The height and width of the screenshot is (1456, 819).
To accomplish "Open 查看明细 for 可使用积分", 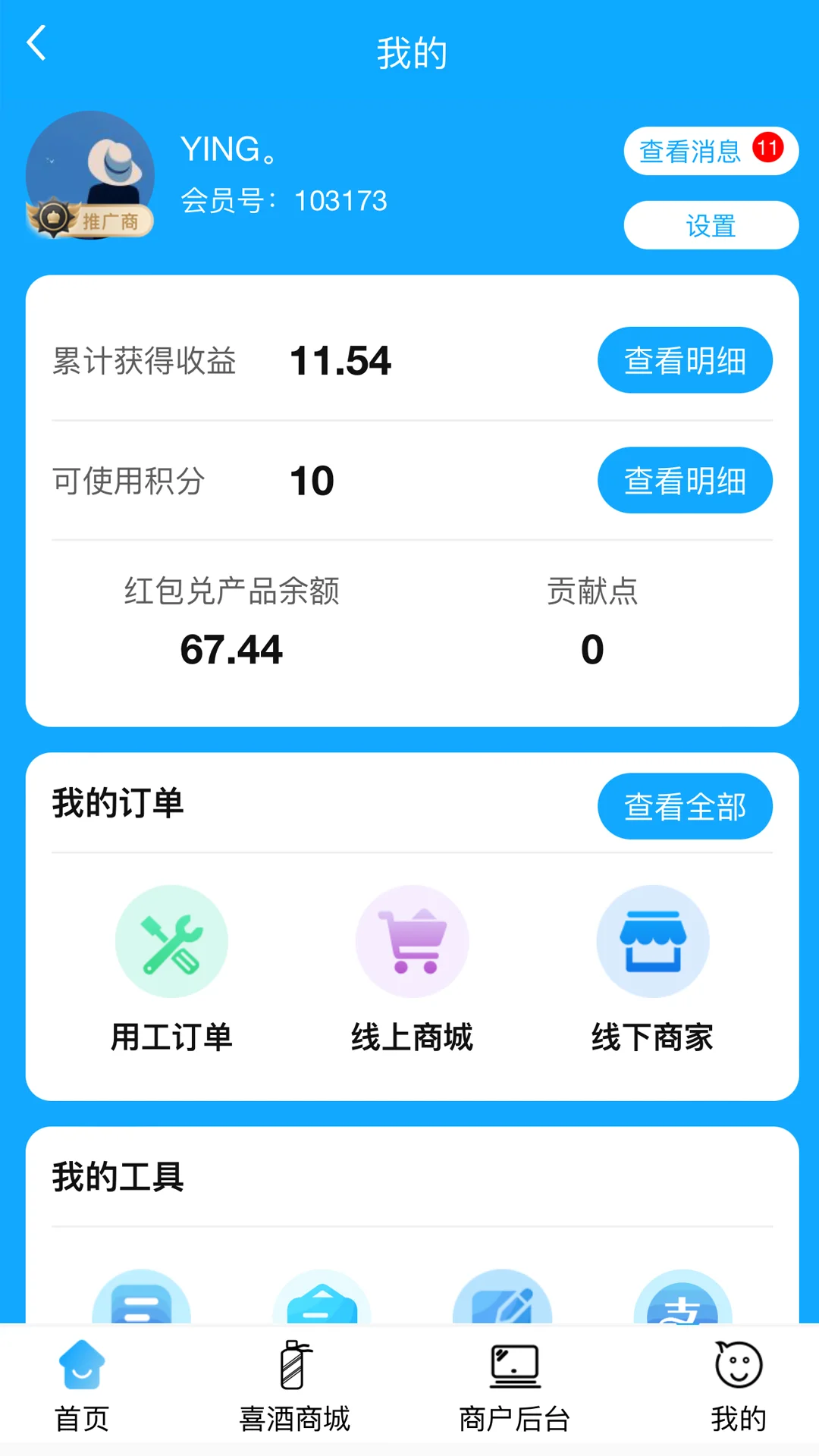I will pos(685,480).
